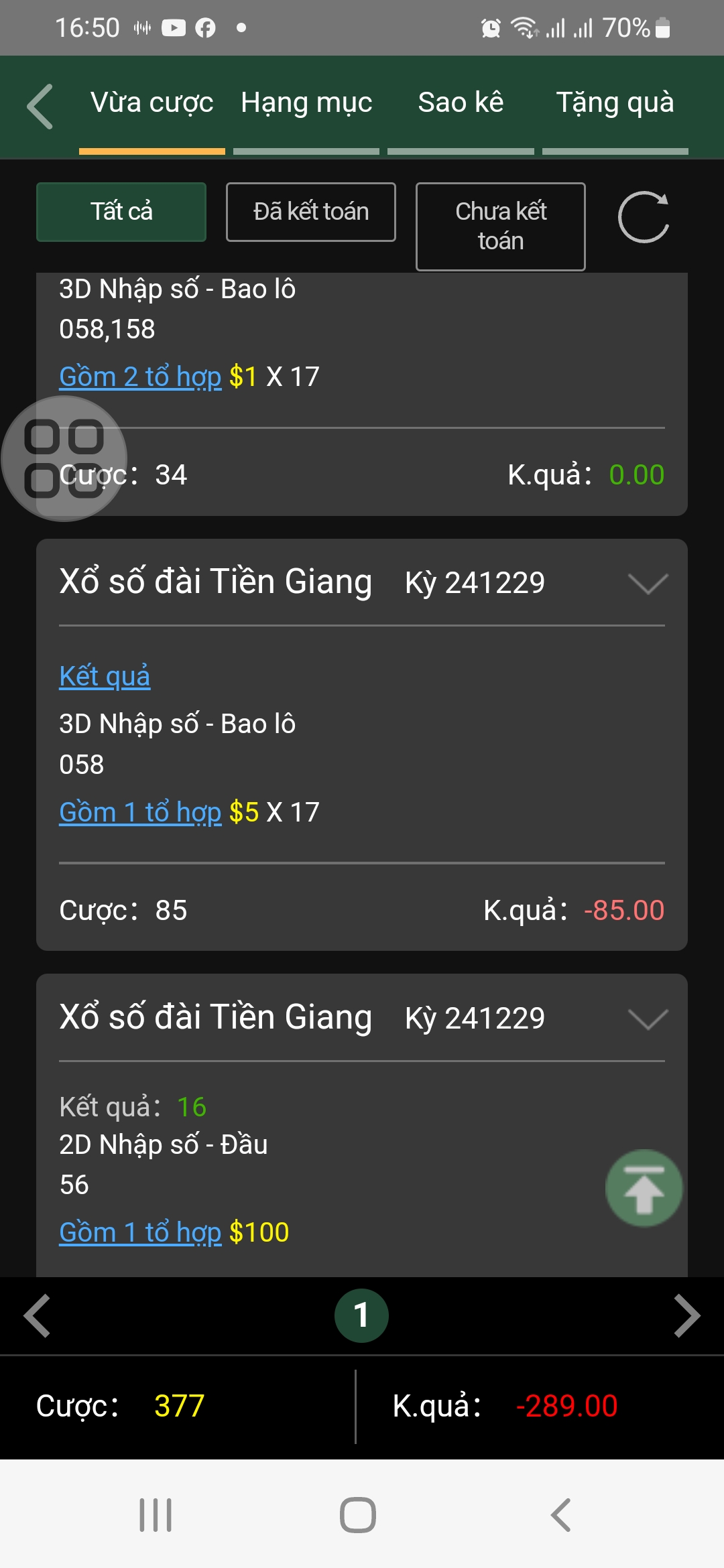Filter by Đã kết toán
This screenshot has height=1568, width=724.
tap(311, 212)
